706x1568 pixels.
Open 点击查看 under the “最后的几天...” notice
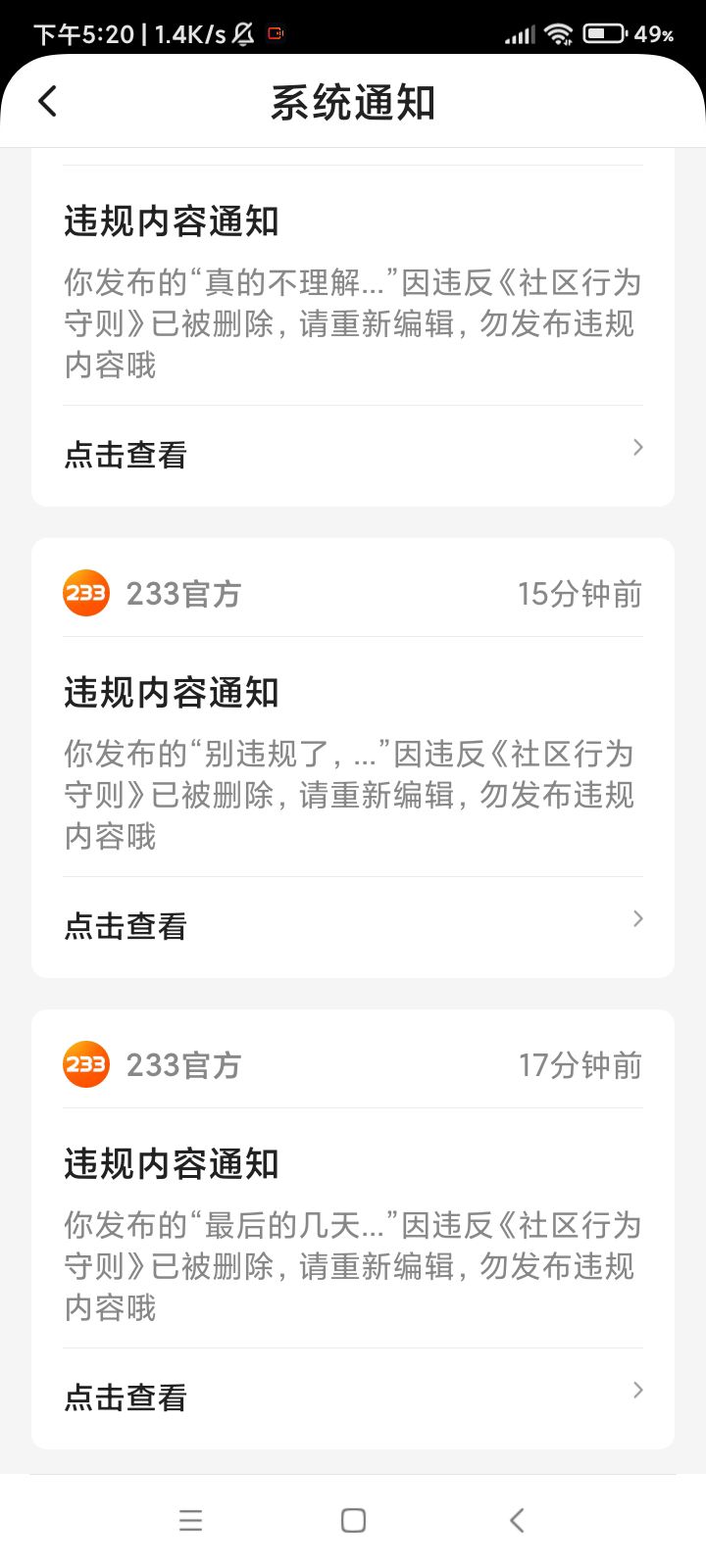tap(353, 1397)
